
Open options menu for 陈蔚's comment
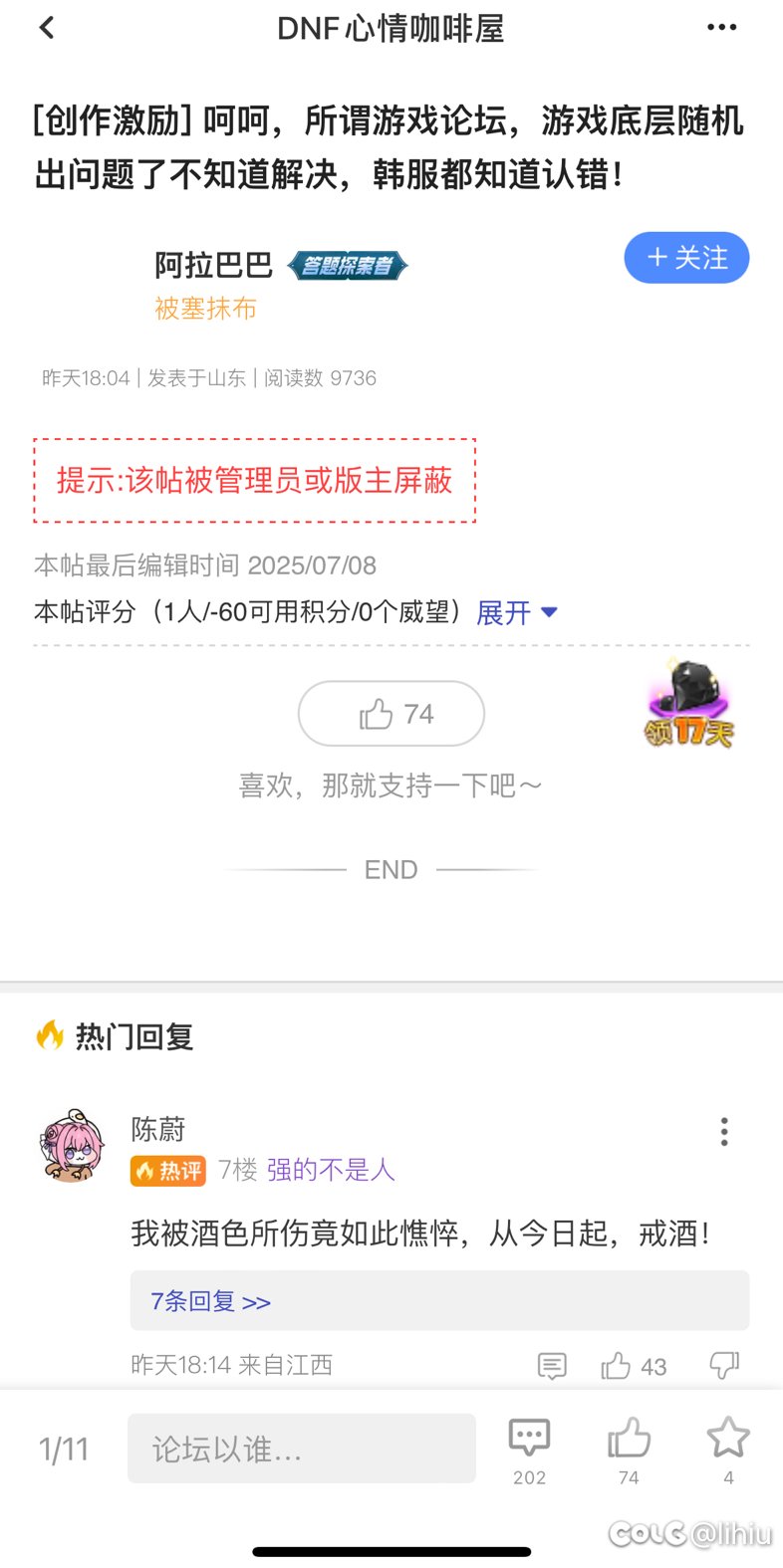[724, 1132]
